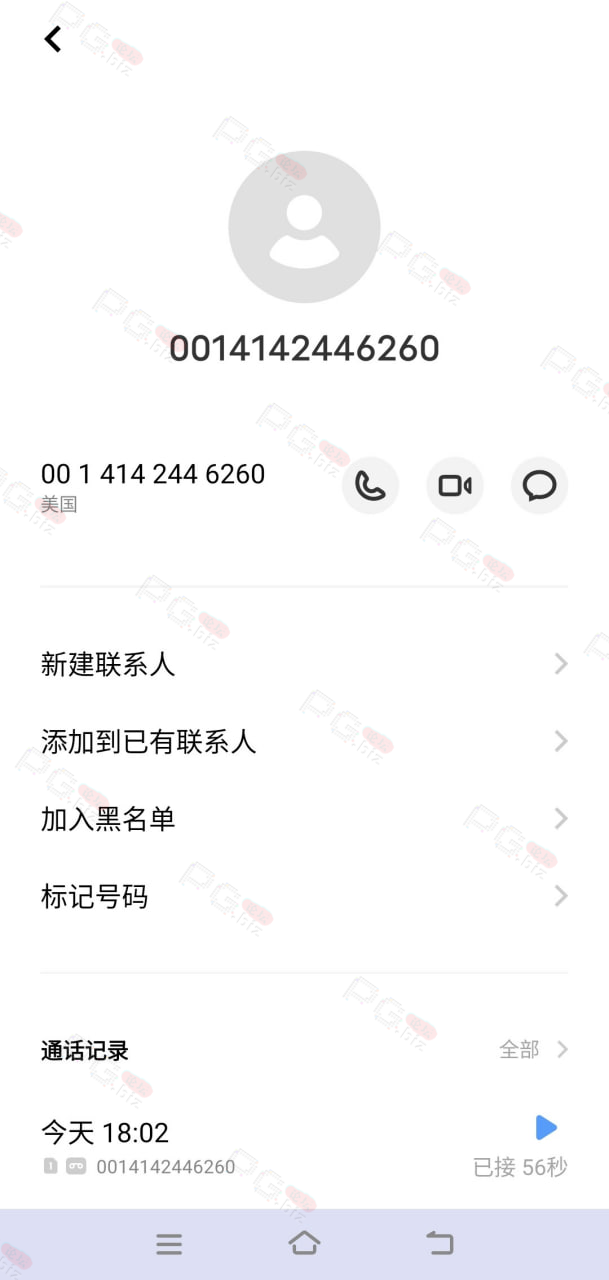Screen dimensions: 609x1280
Task: Send a message to this number
Action: [540, 486]
